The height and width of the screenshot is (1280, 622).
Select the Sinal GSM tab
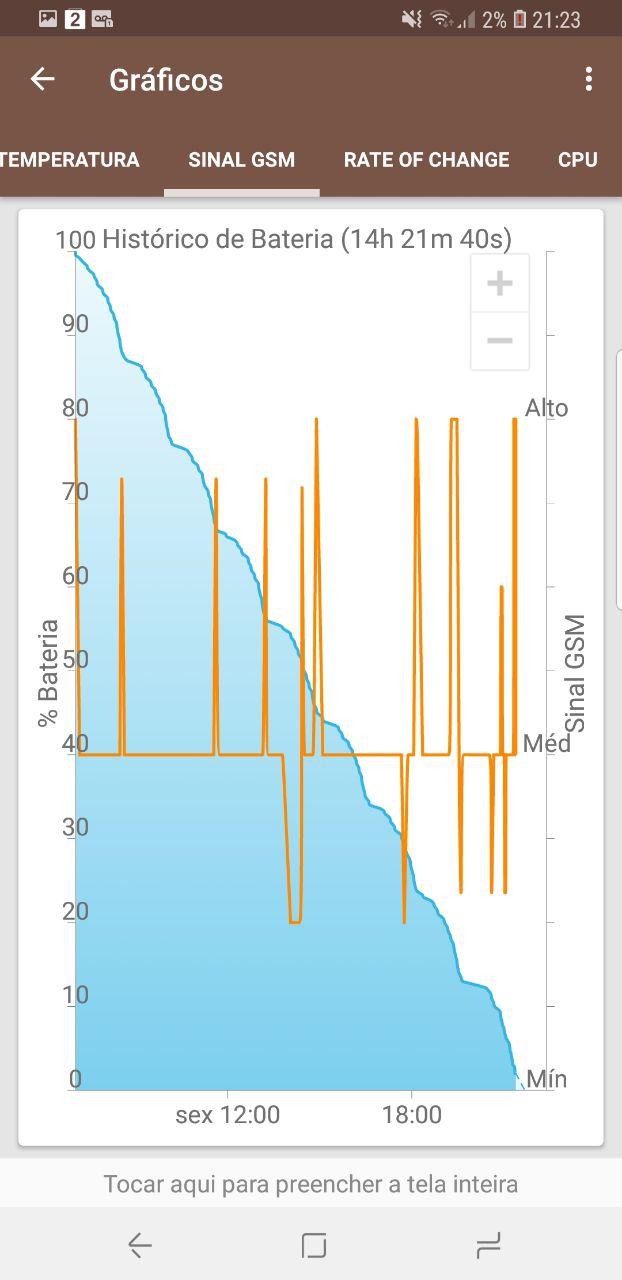point(242,160)
